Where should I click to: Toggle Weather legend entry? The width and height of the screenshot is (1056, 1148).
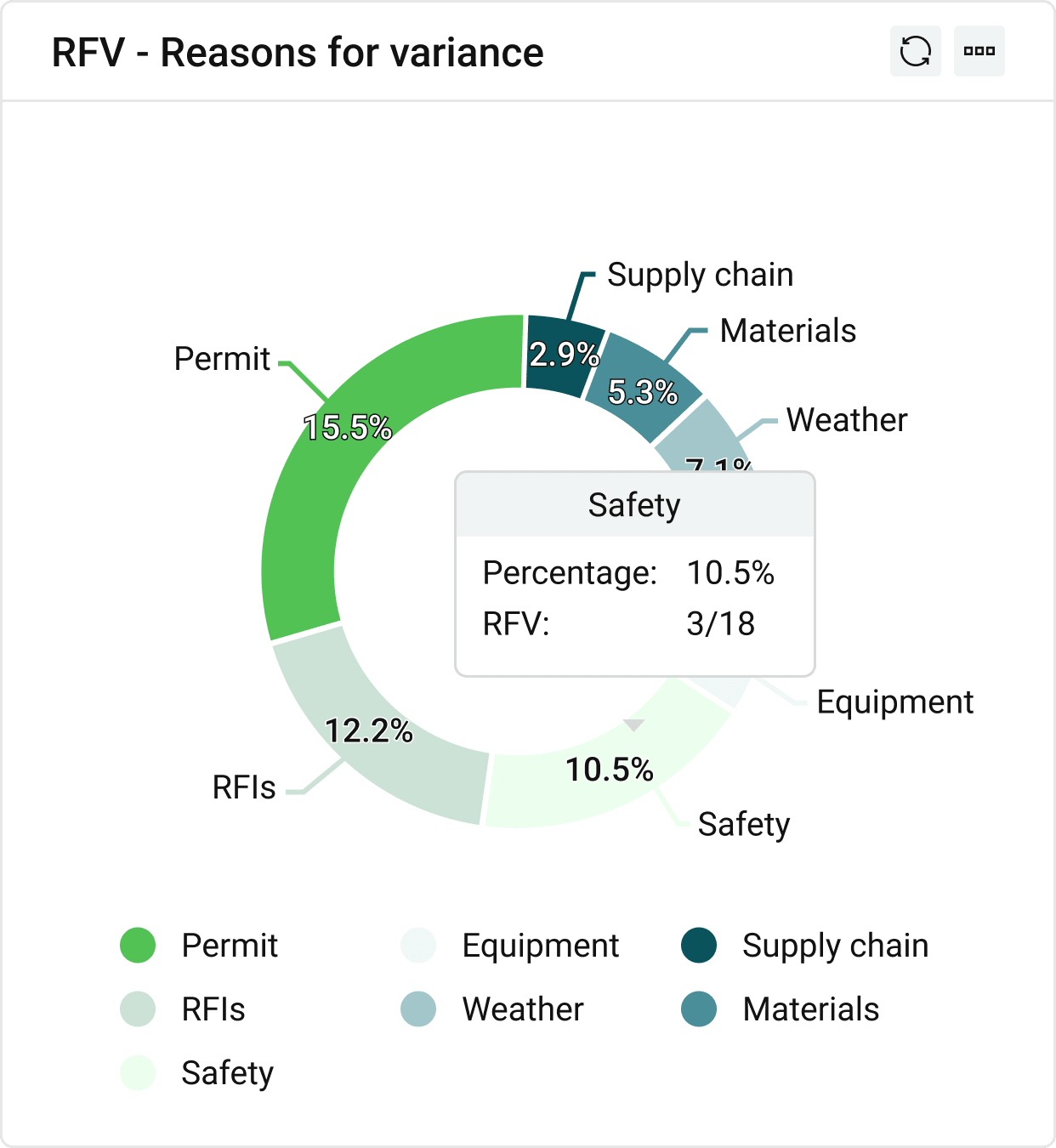click(492, 1009)
